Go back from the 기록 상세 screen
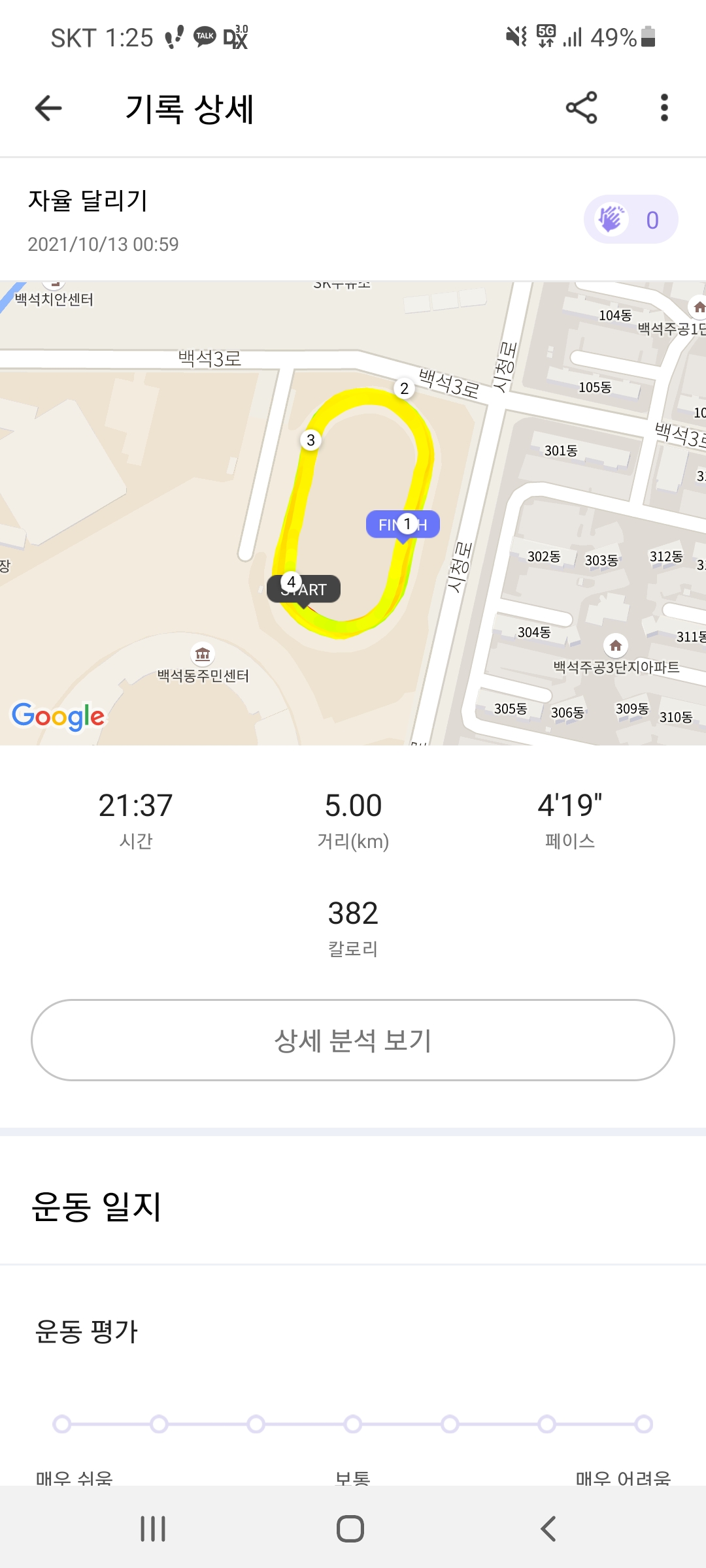Image resolution: width=706 pixels, height=1568 pixels. click(x=48, y=108)
